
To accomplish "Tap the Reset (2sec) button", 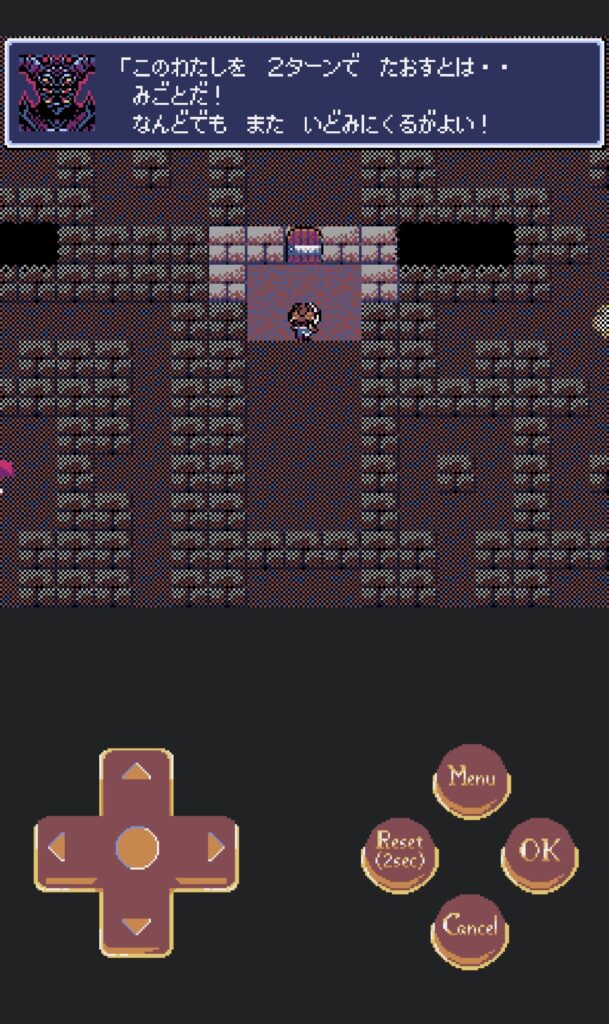I will pyautogui.click(x=399, y=852).
